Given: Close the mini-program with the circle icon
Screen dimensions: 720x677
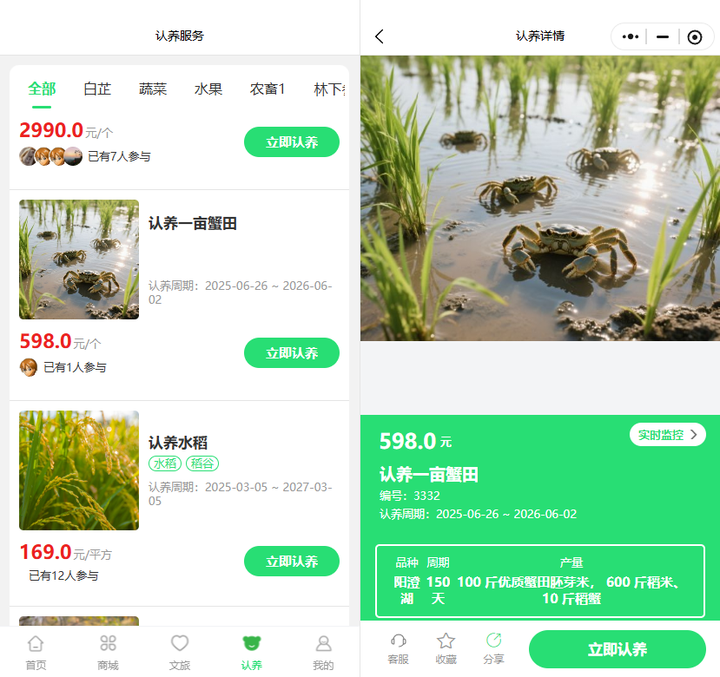Looking at the screenshot, I should pos(695,37).
